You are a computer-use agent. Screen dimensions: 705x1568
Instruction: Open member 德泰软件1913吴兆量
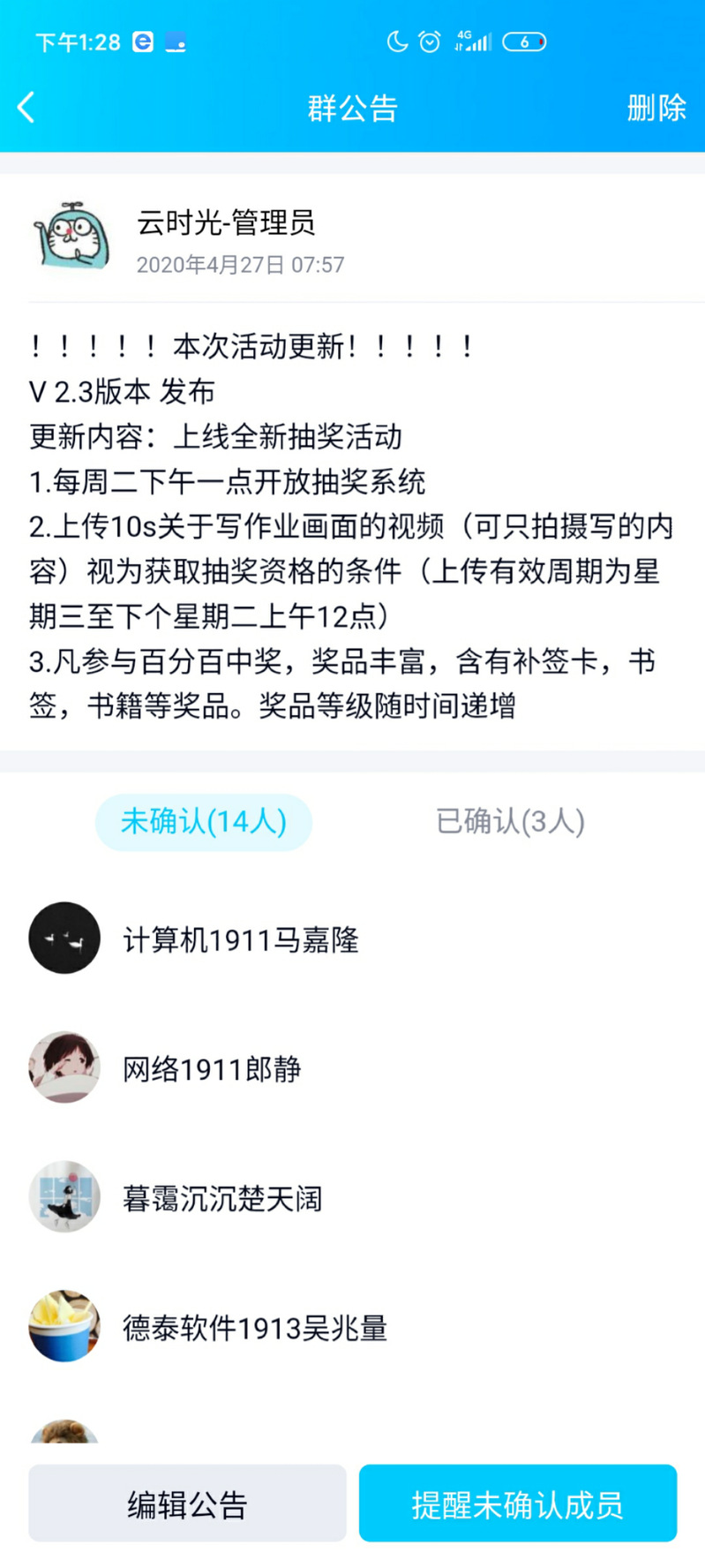click(x=254, y=1327)
